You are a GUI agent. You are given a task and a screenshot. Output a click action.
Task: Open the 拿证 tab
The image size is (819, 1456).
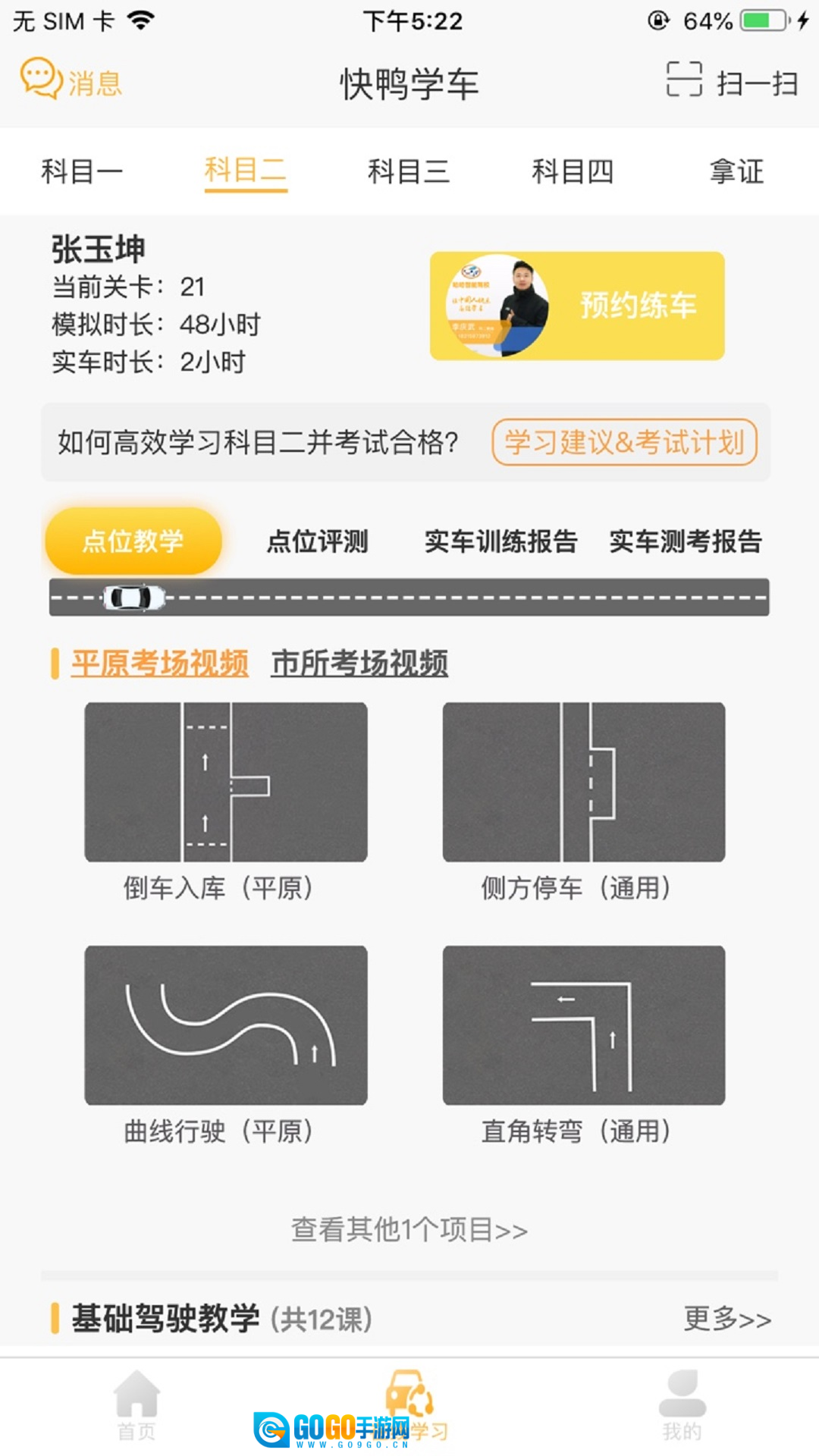coord(736,171)
